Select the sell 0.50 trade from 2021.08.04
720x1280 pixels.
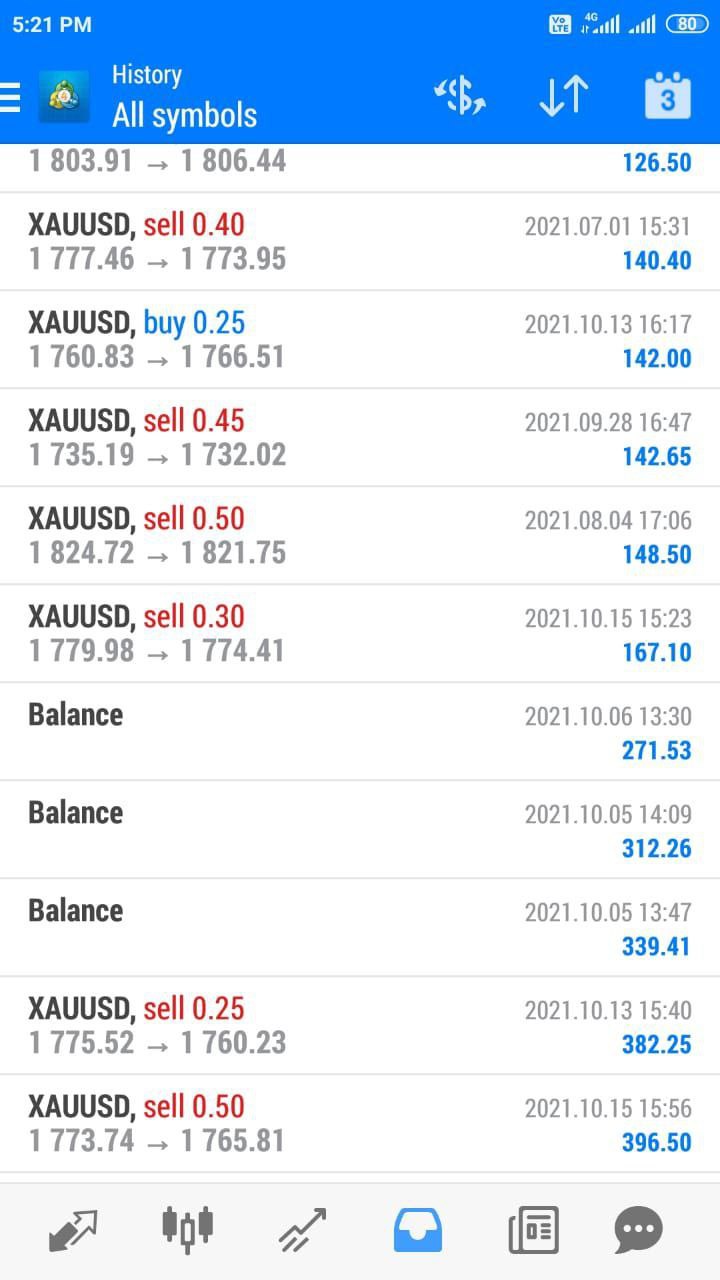(360, 536)
